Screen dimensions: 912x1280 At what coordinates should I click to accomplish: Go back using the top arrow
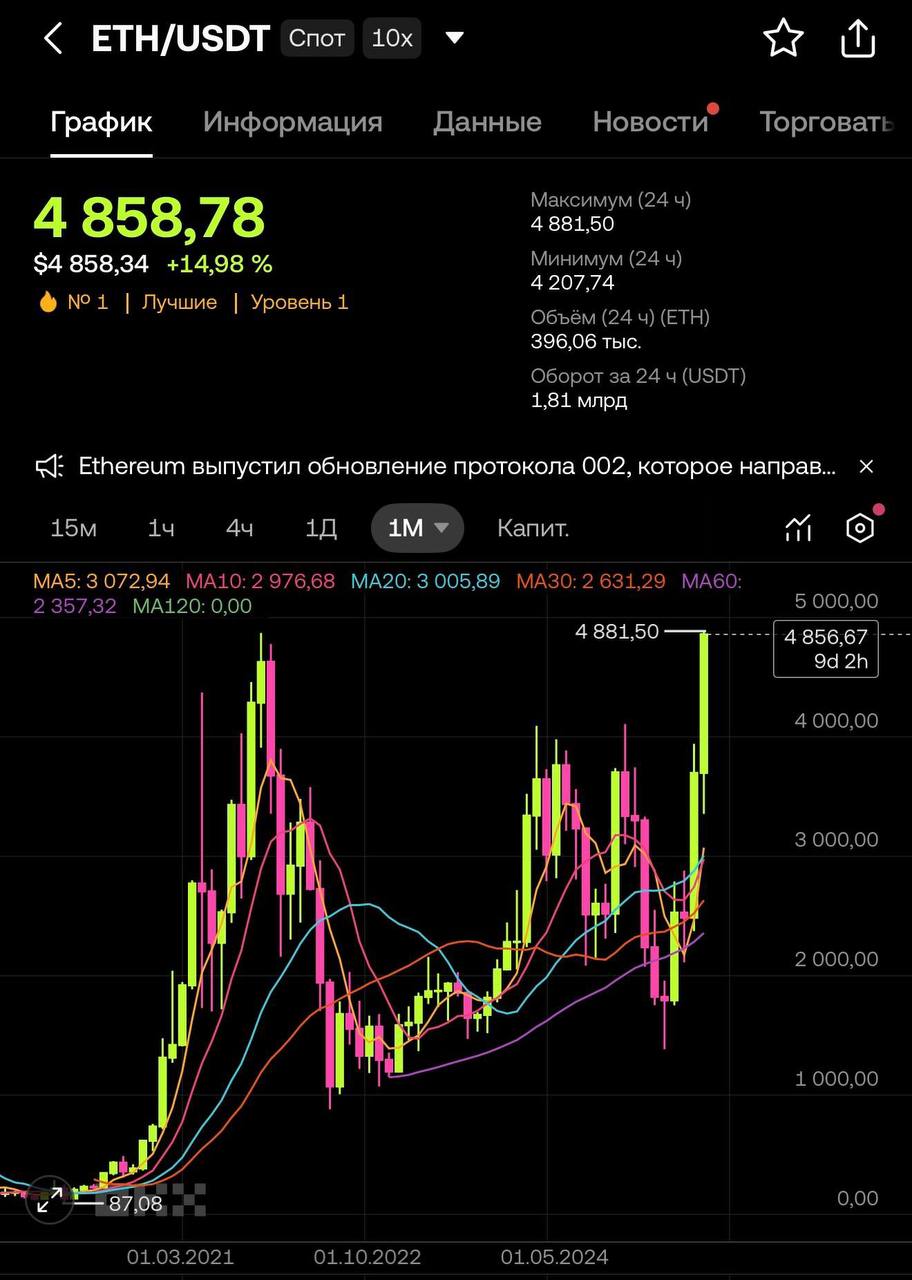tap(53, 39)
